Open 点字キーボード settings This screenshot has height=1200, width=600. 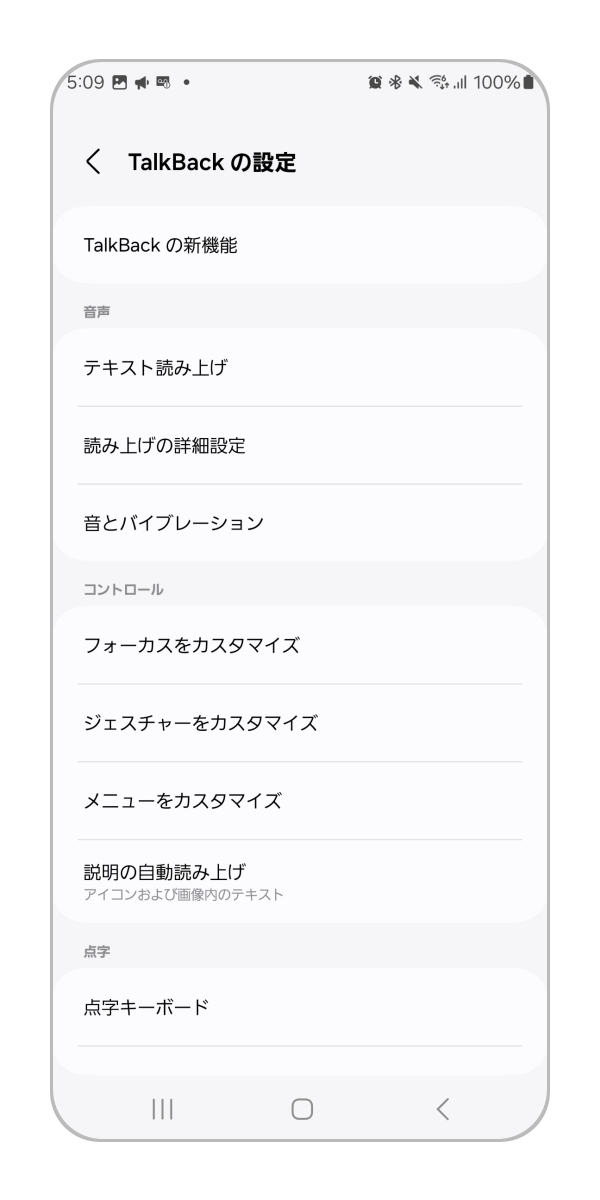point(300,1007)
